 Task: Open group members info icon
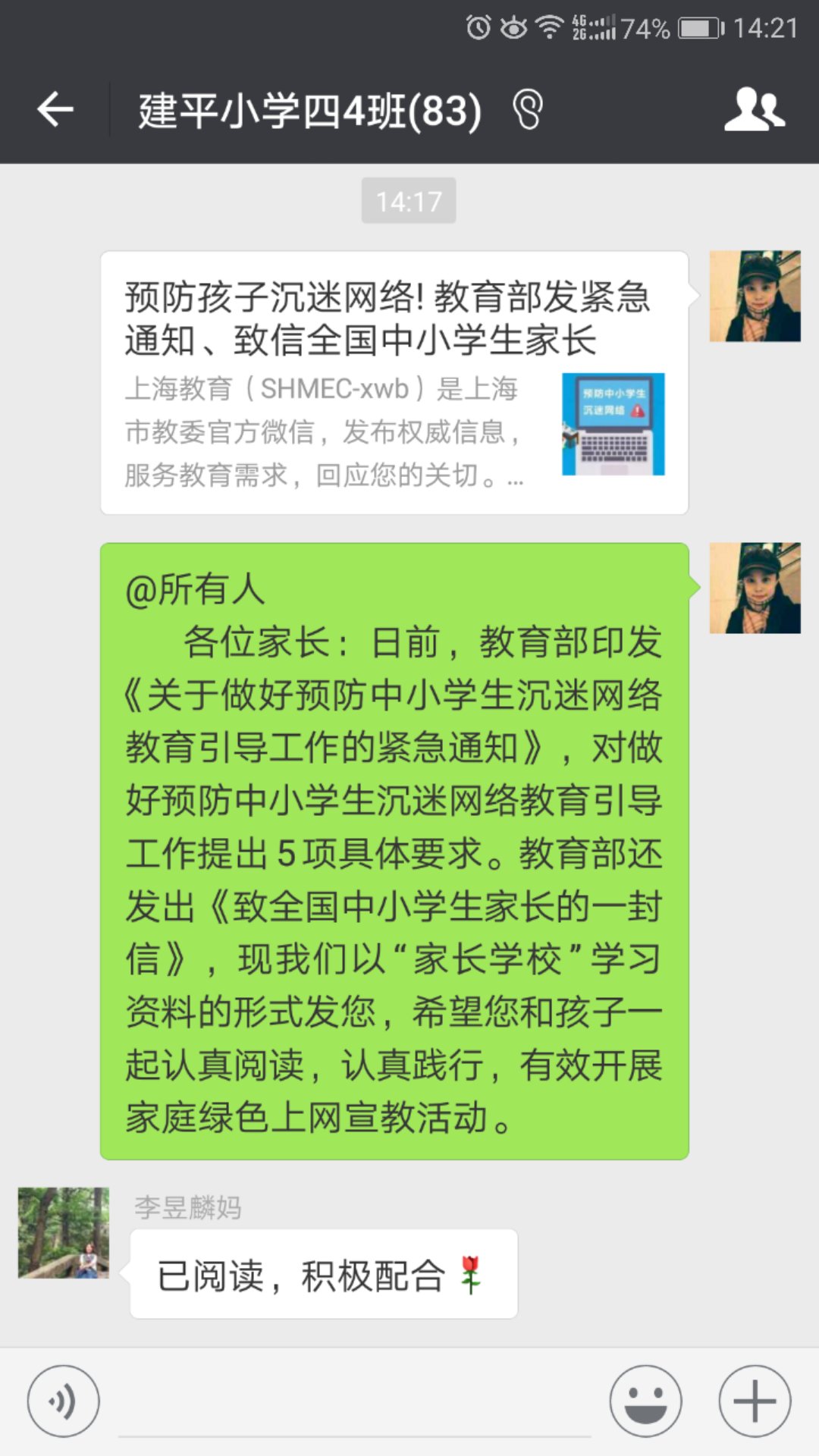pos(754,110)
